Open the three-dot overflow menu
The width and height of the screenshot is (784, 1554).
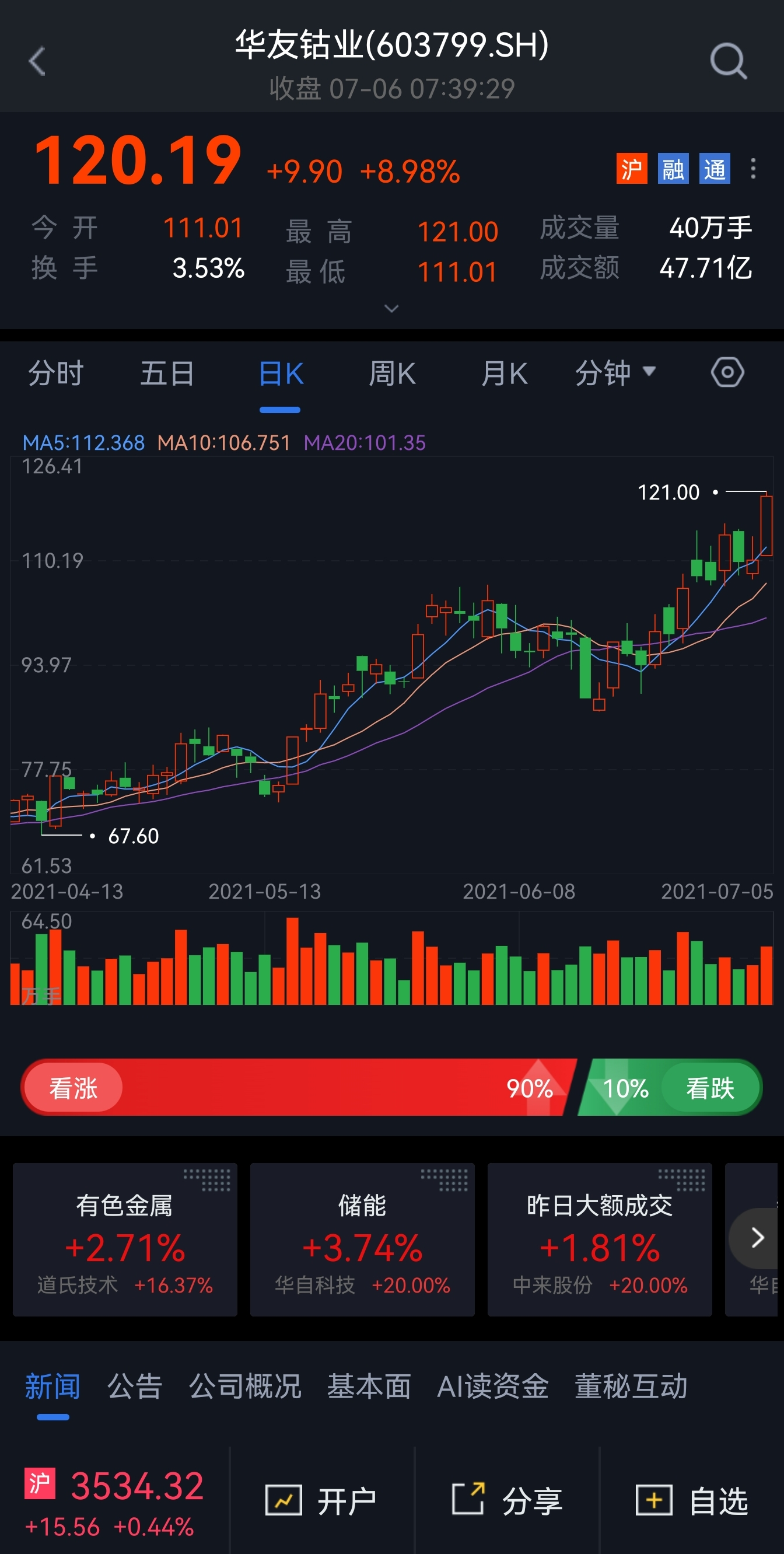(752, 169)
